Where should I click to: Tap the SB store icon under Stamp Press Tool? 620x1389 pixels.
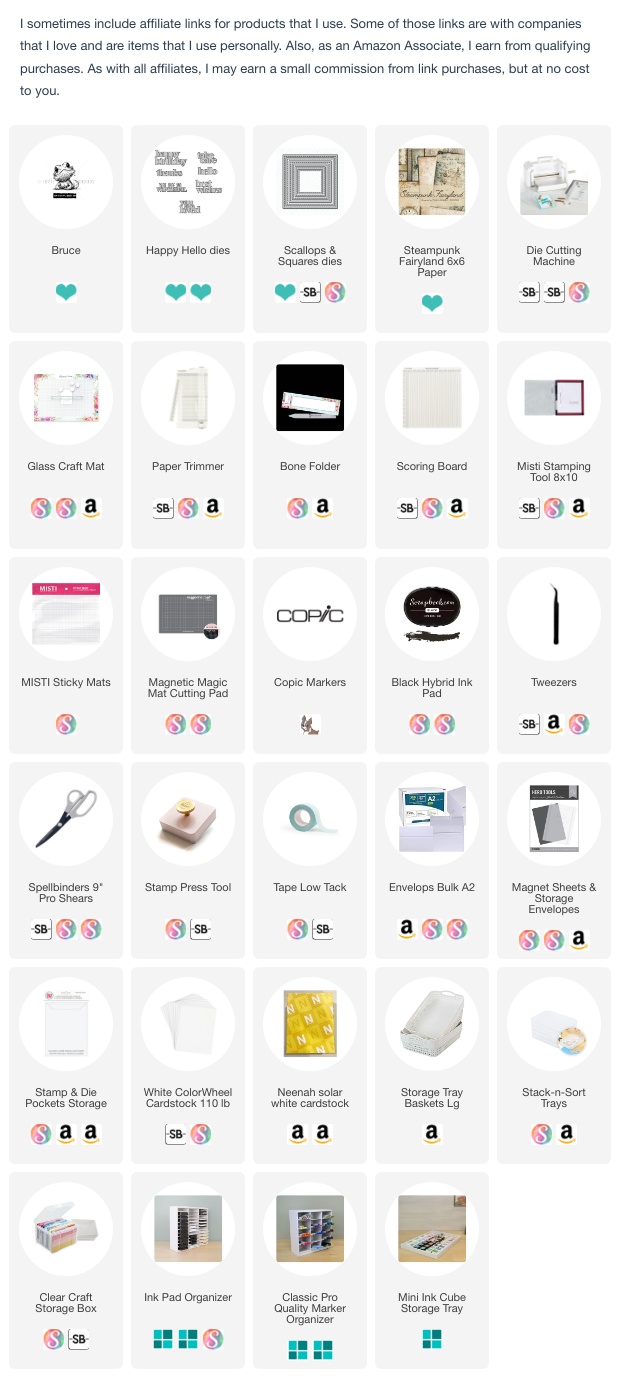[201, 928]
